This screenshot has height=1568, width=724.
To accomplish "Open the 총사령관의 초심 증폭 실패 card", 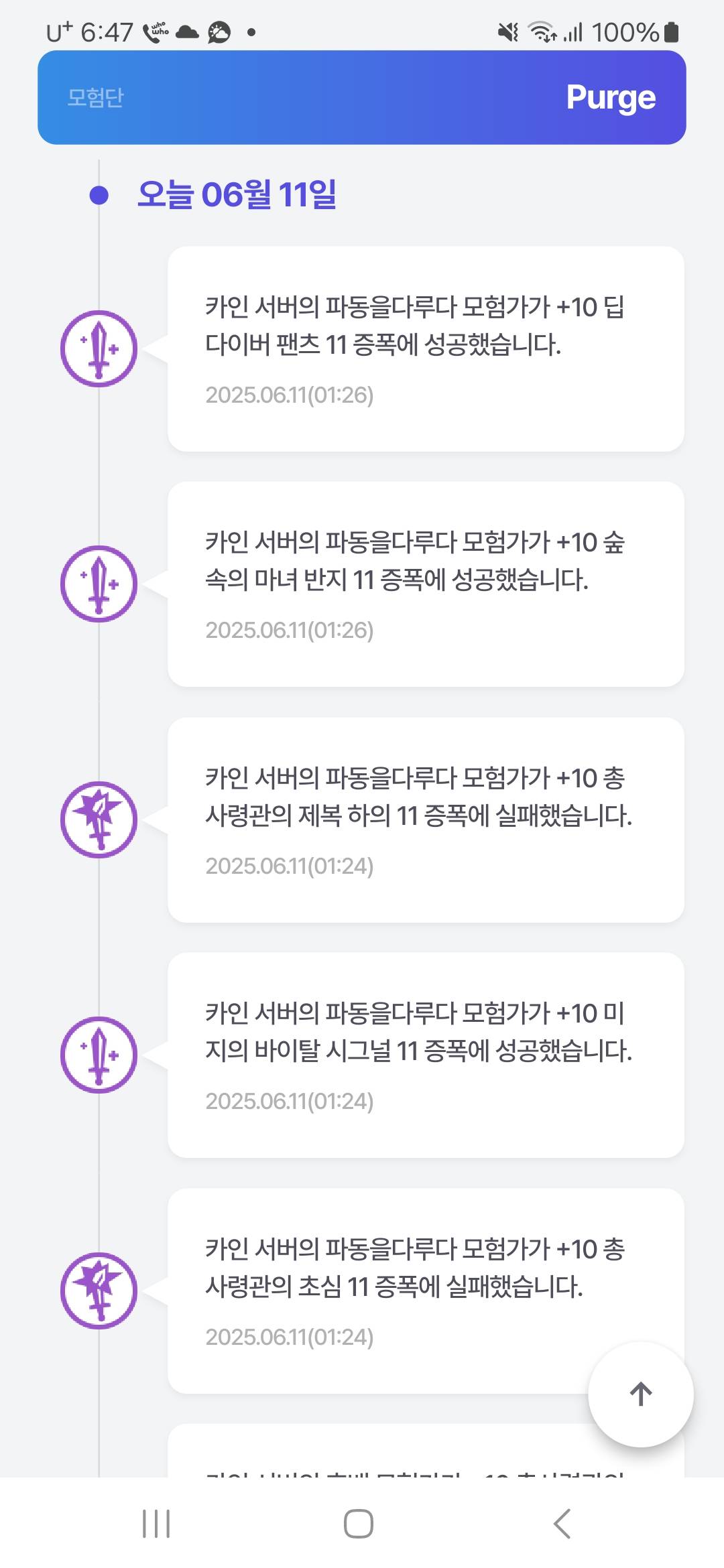I will pos(426,1291).
